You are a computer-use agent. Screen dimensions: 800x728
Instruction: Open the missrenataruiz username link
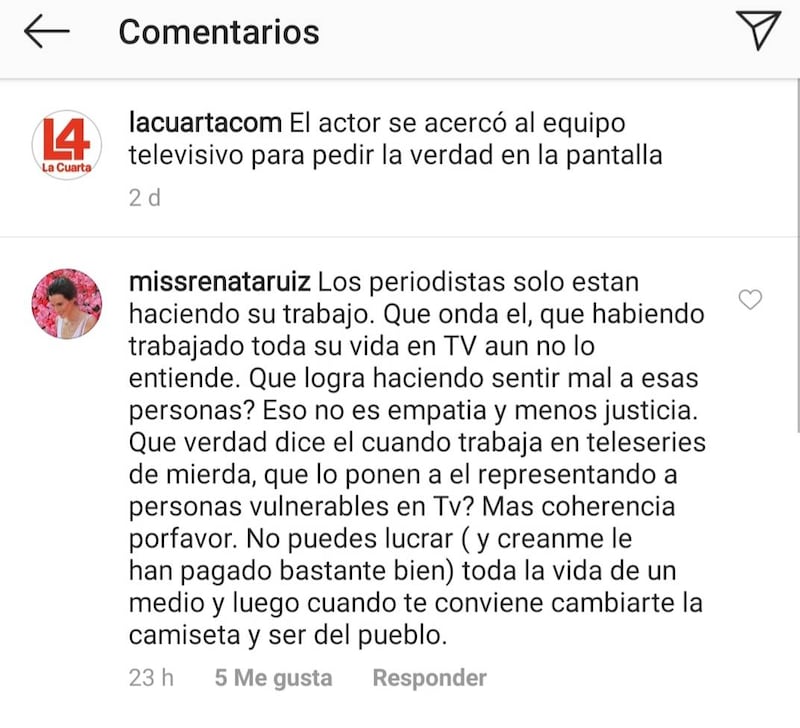(x=221, y=283)
